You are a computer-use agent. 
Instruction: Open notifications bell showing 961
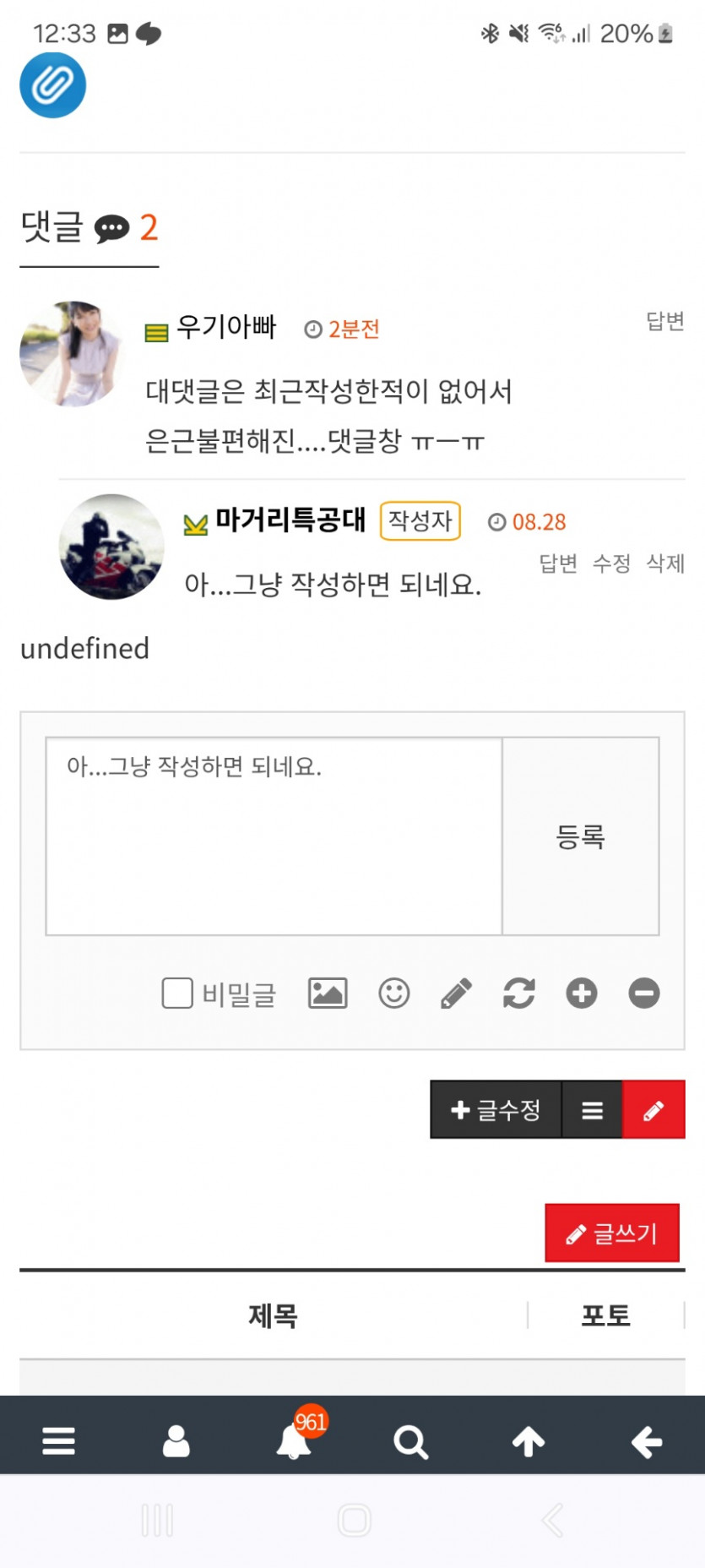coord(294,1440)
